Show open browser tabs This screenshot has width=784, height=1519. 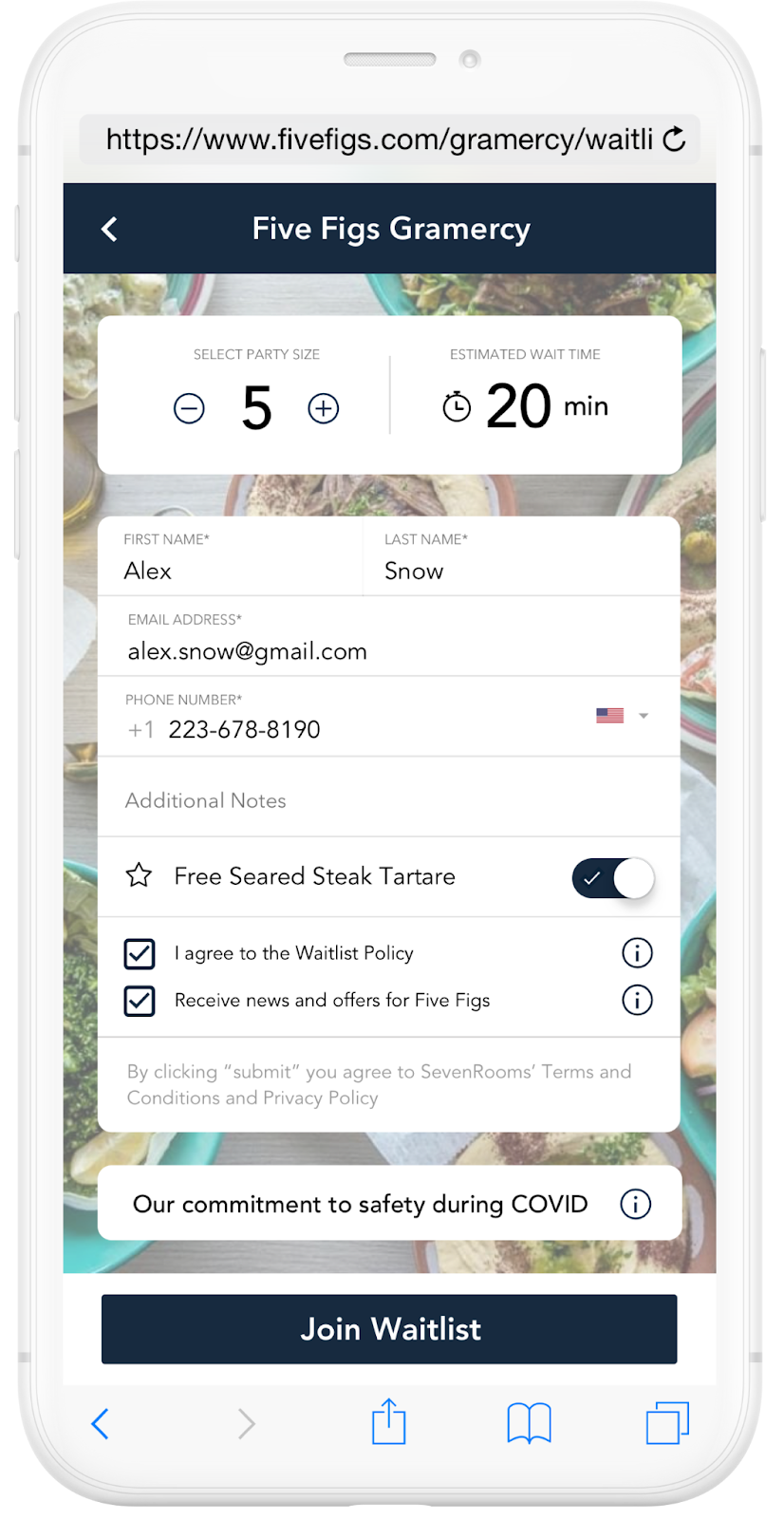coord(667,1423)
